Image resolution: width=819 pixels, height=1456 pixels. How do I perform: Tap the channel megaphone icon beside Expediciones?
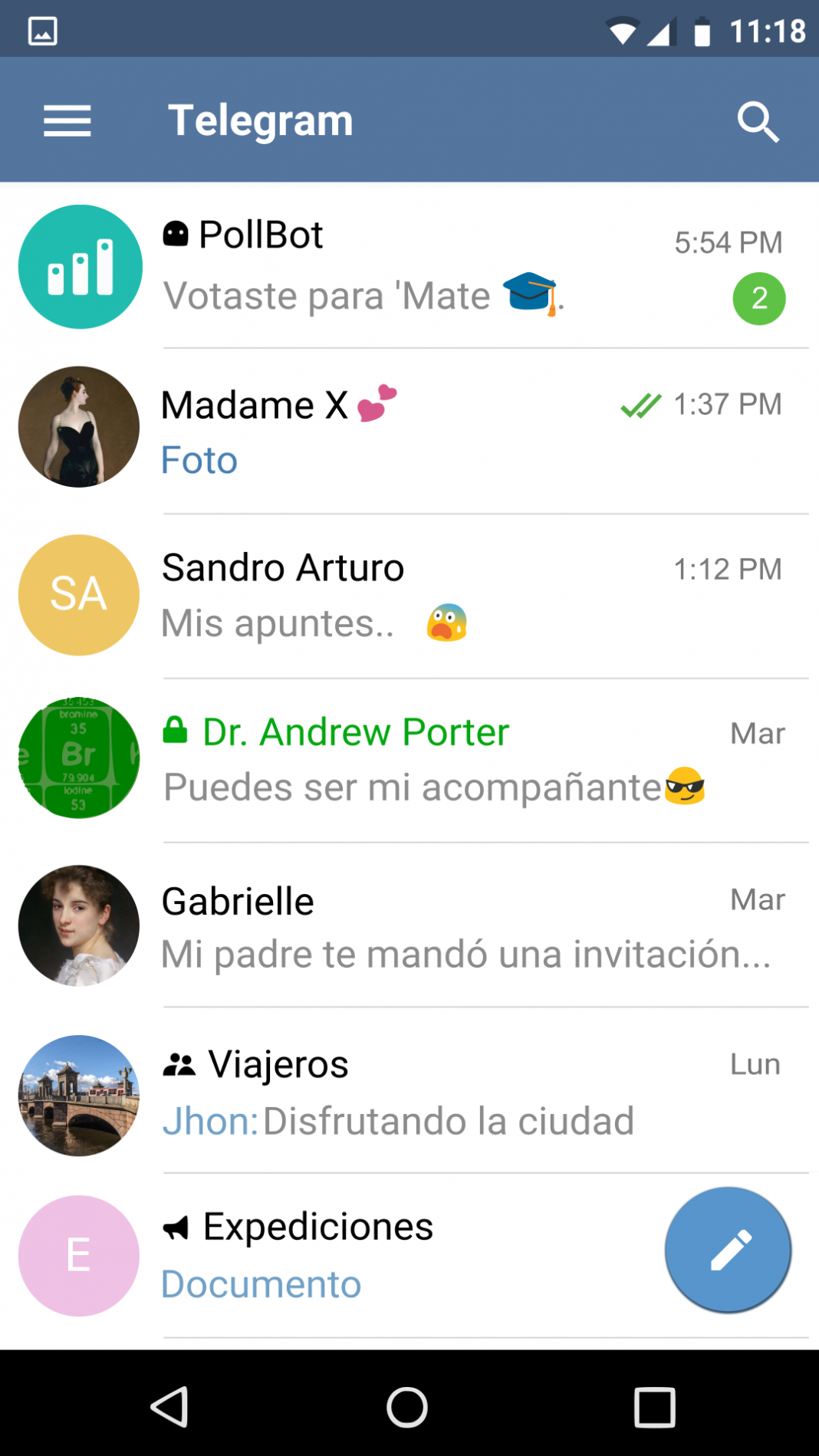coord(176,1226)
